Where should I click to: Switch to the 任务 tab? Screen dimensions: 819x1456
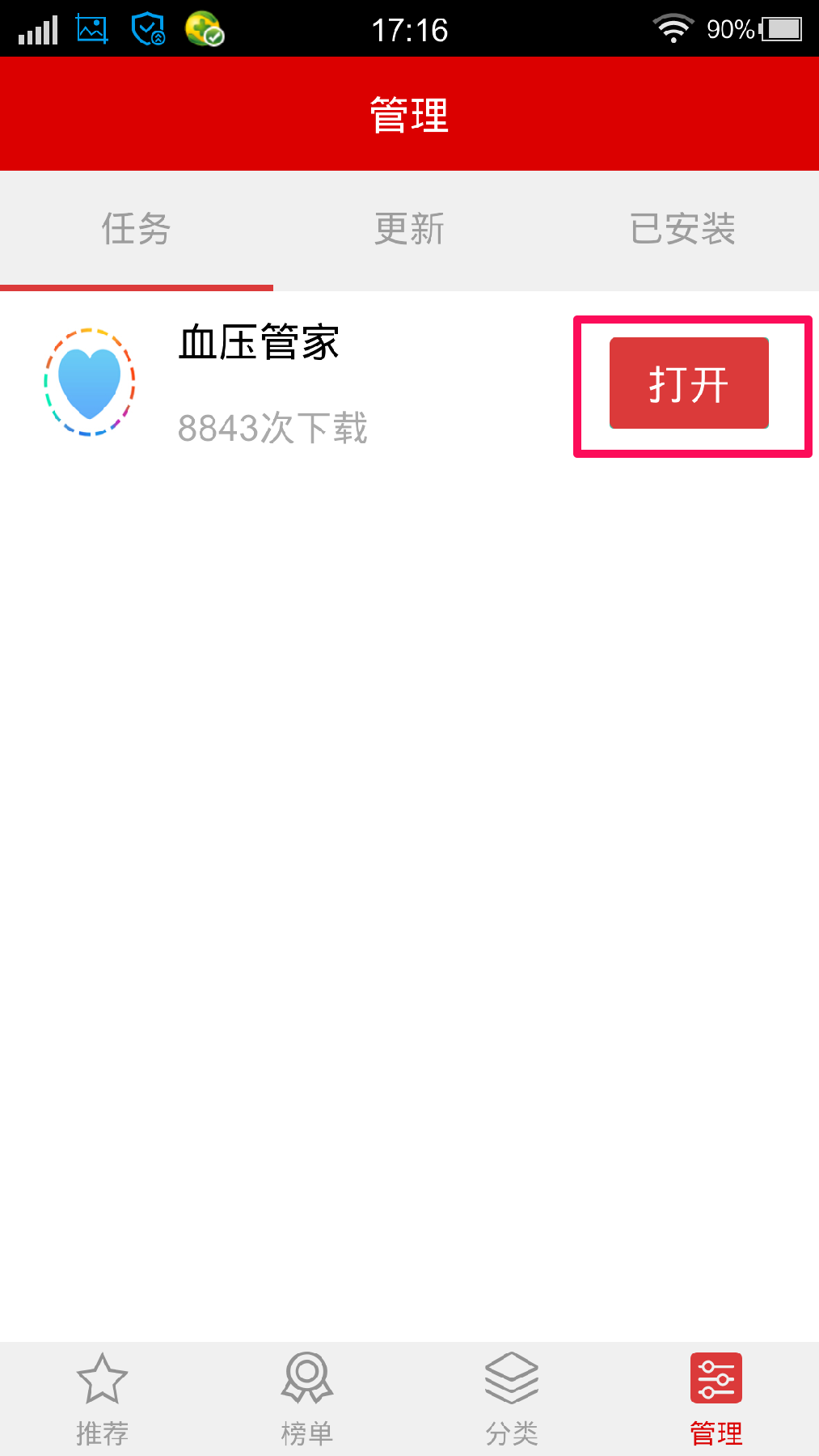point(136,229)
